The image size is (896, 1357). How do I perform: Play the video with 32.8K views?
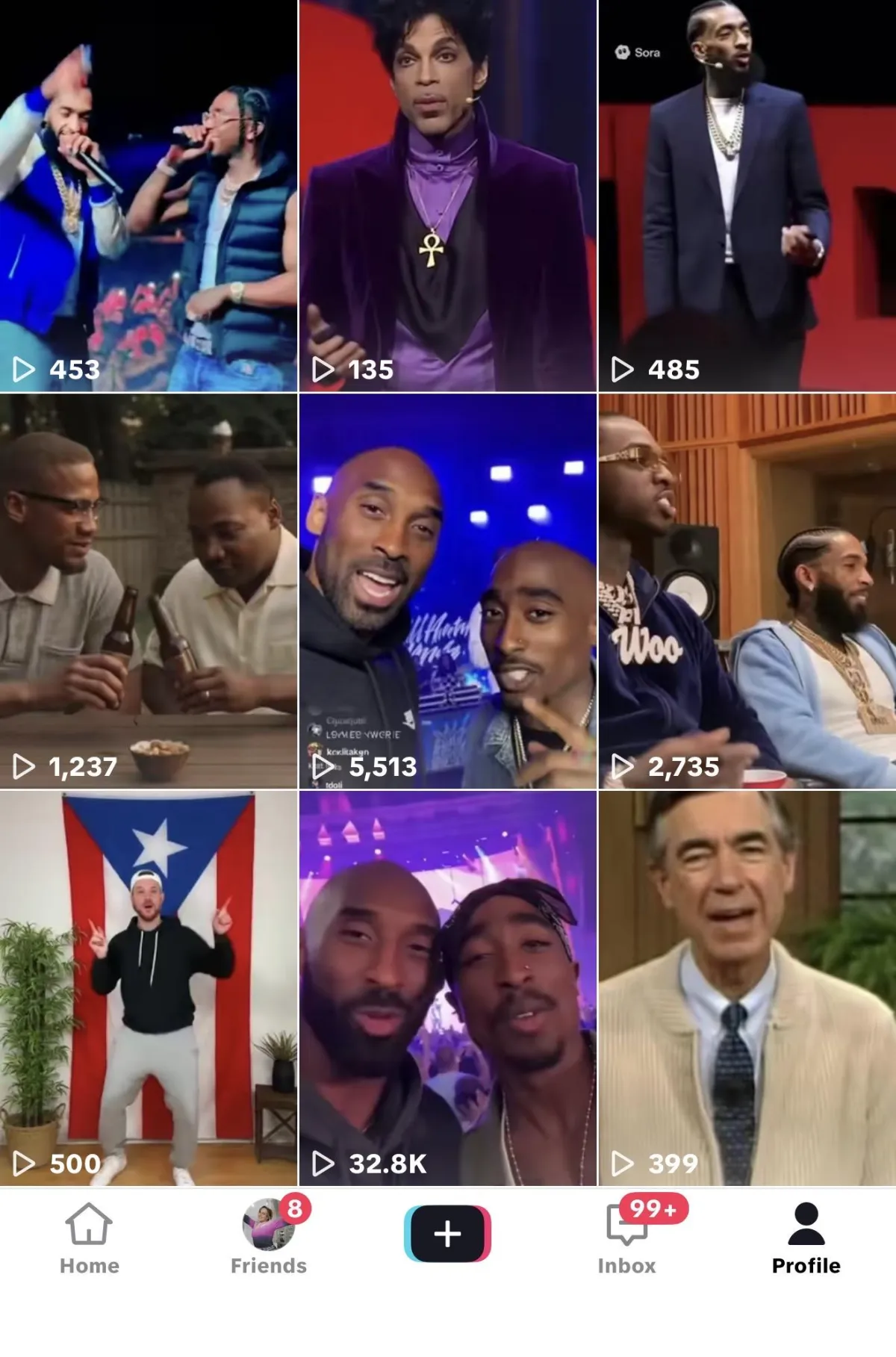[448, 988]
